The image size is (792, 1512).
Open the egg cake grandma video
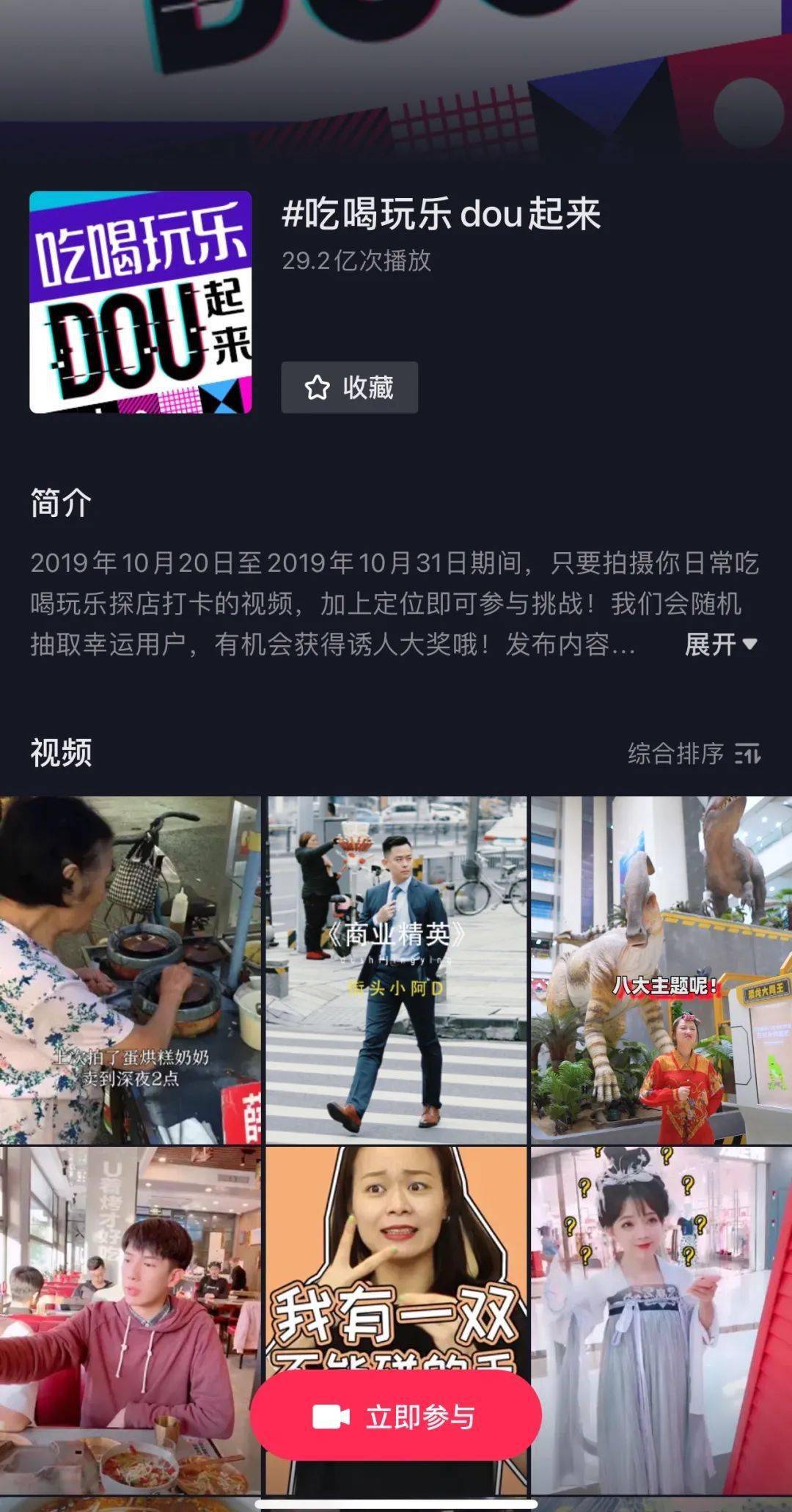pyautogui.click(x=130, y=969)
